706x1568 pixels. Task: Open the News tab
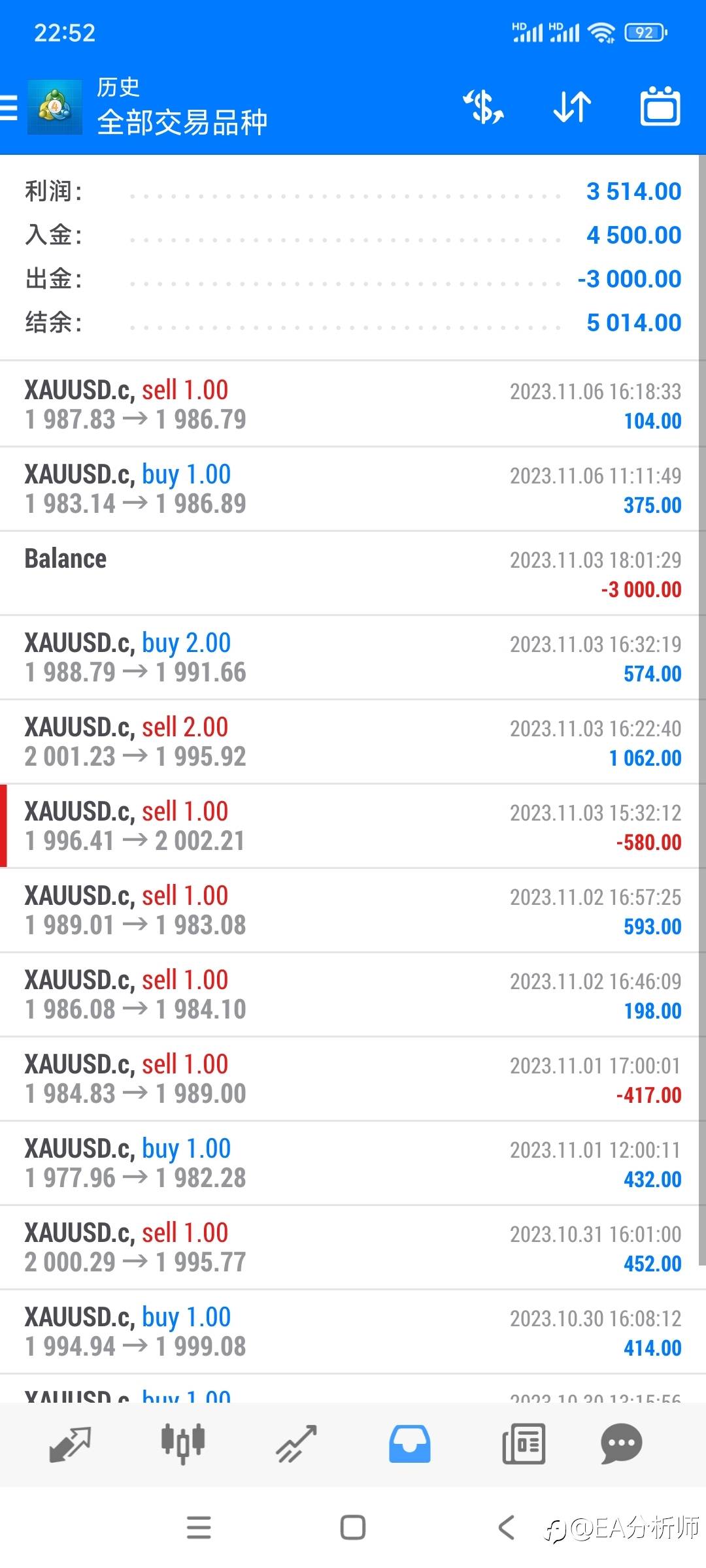pyautogui.click(x=524, y=1443)
